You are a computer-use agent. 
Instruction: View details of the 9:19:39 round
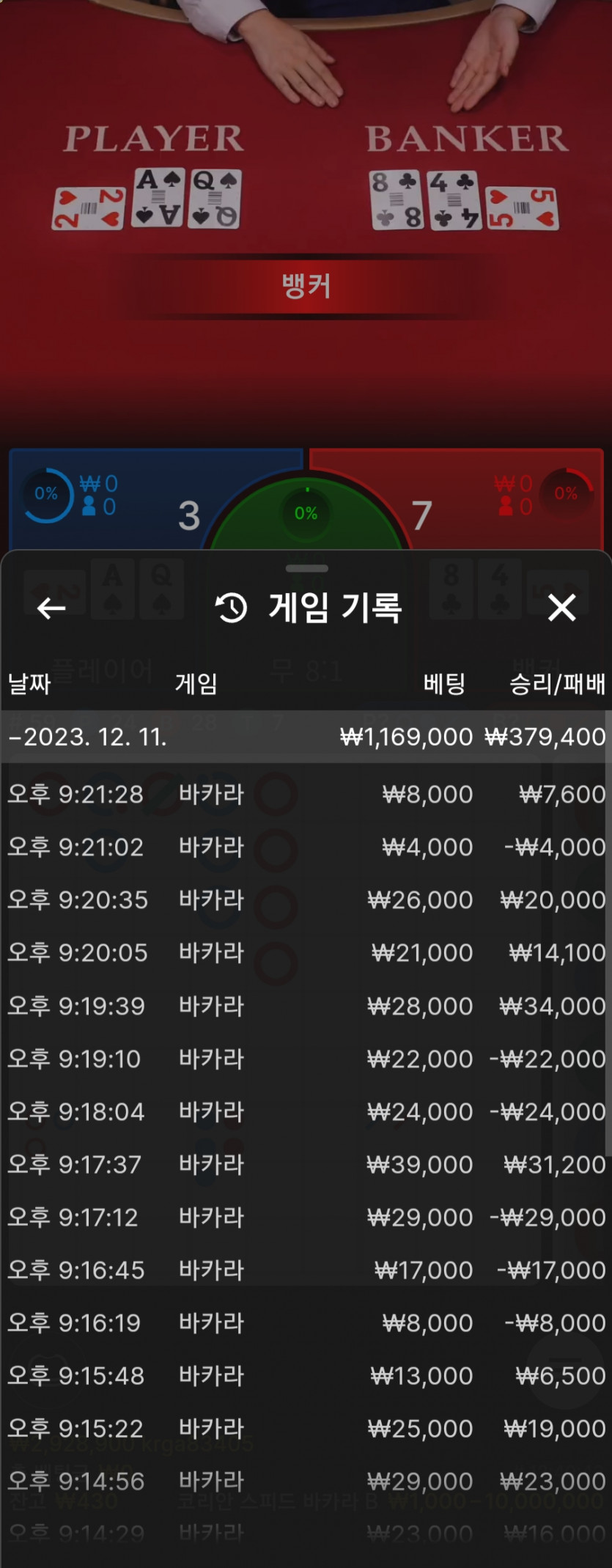306,1006
